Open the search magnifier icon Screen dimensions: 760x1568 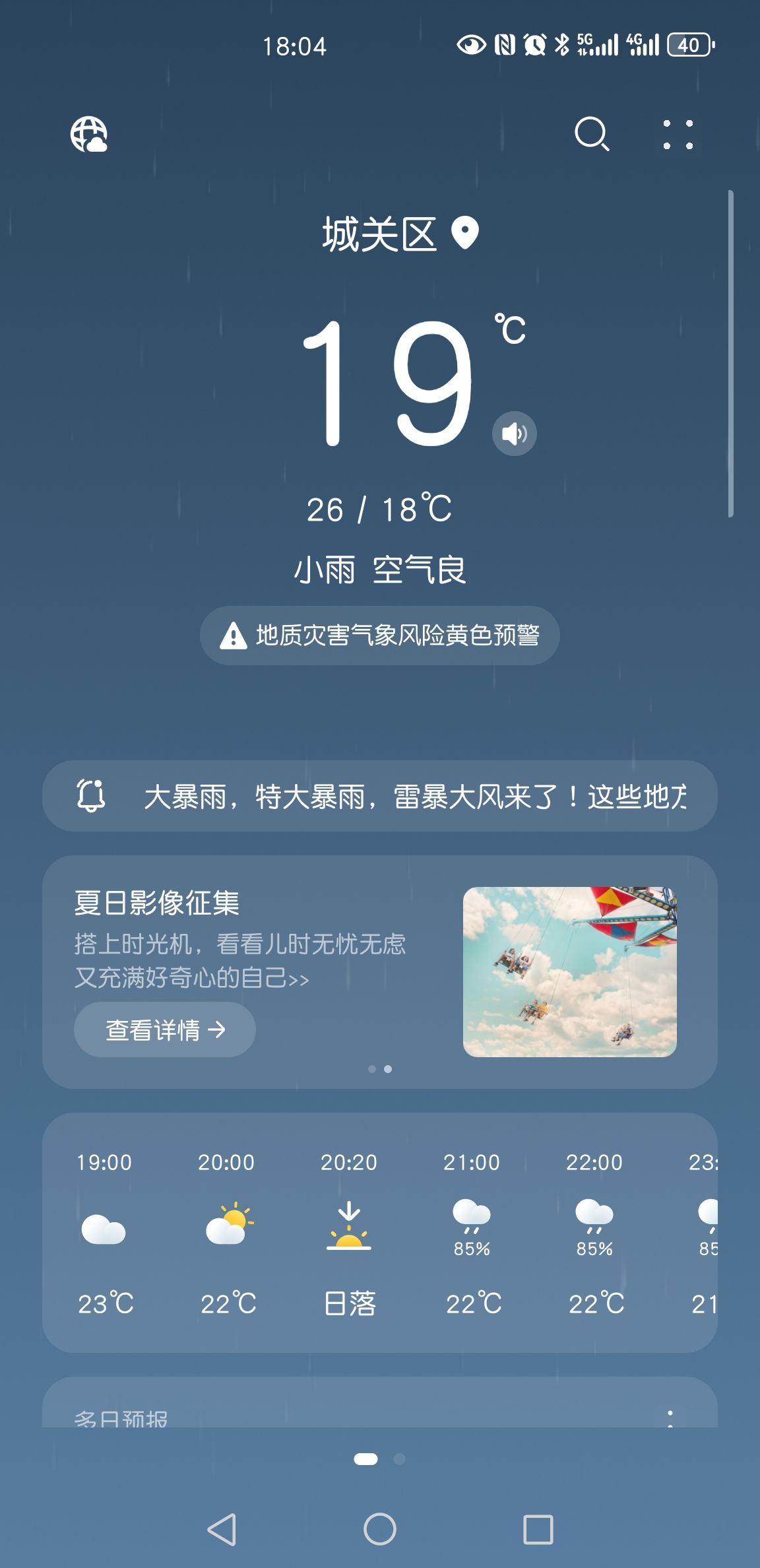click(592, 135)
